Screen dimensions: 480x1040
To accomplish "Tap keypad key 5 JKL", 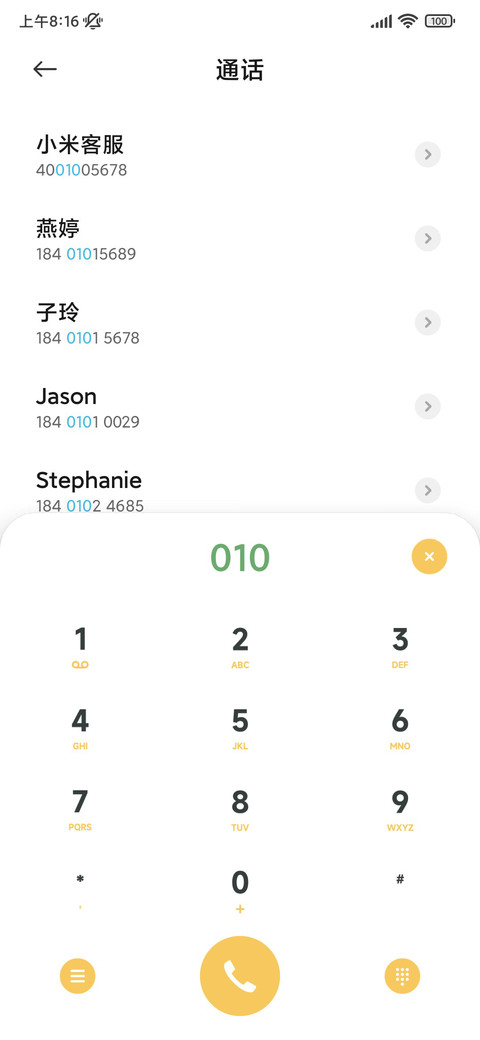I will click(x=240, y=729).
